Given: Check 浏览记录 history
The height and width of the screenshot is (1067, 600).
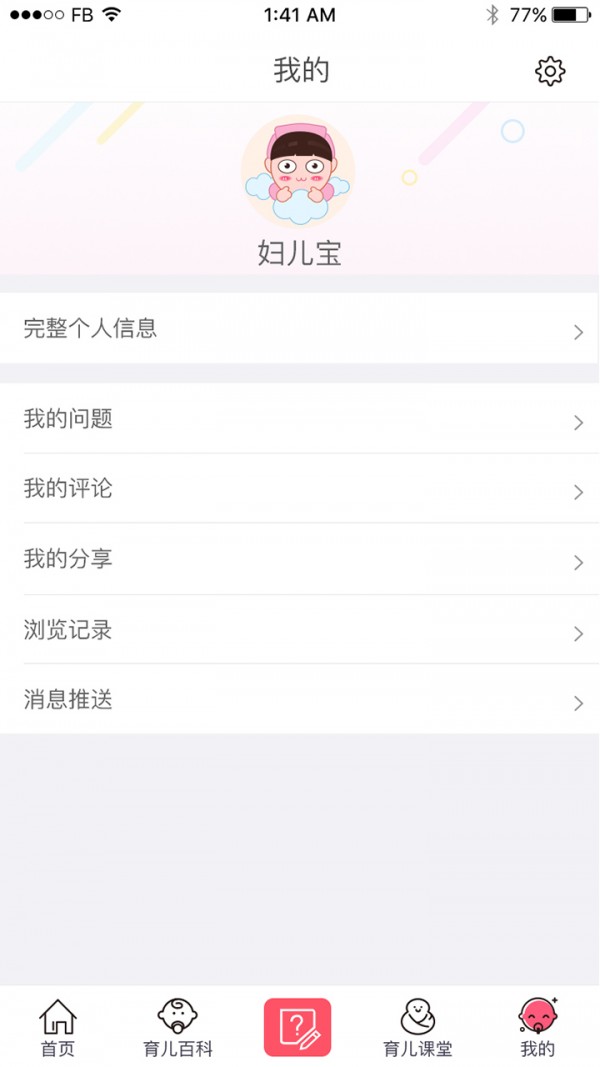Looking at the screenshot, I should [x=300, y=630].
